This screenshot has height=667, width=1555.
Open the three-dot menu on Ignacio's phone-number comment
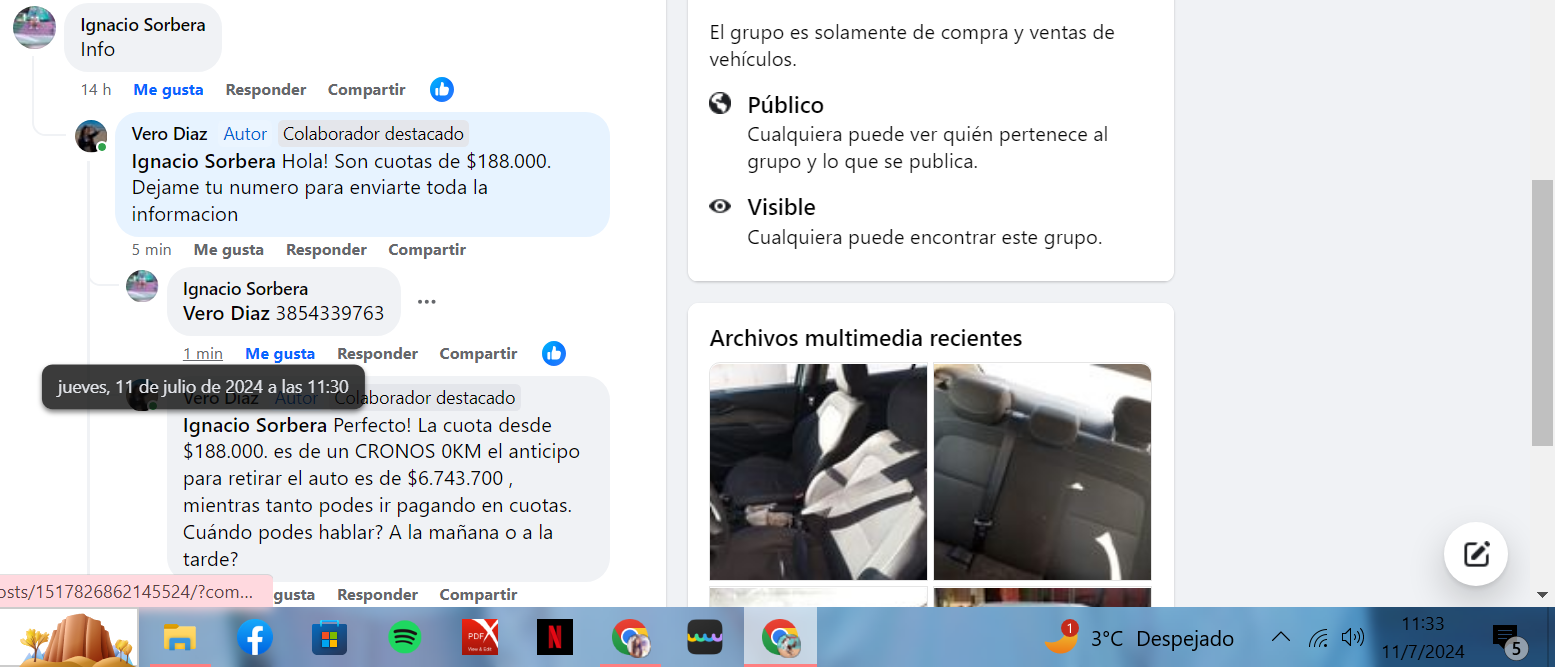[427, 302]
